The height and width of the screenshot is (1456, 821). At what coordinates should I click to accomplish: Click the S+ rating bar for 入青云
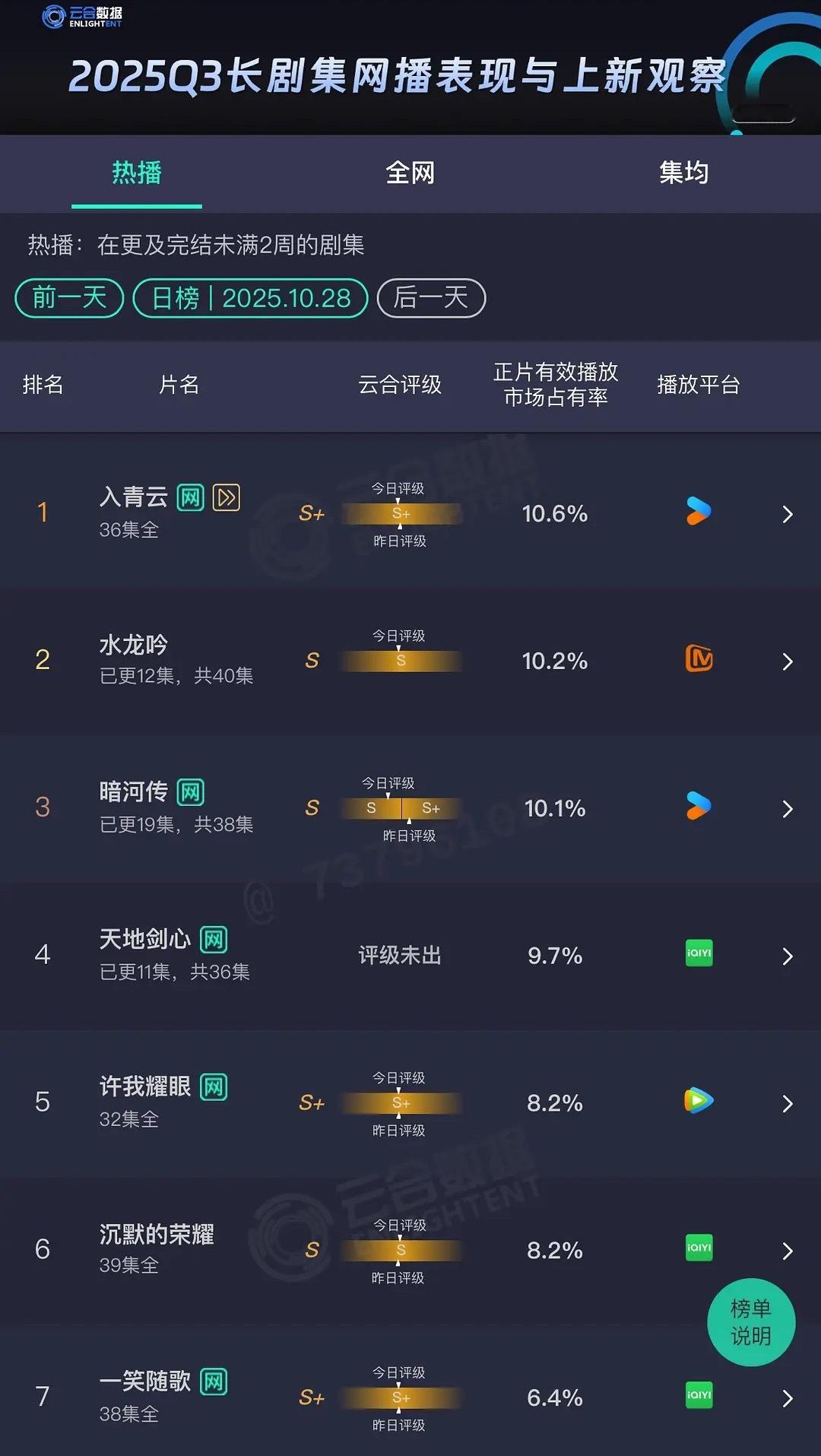tap(401, 513)
